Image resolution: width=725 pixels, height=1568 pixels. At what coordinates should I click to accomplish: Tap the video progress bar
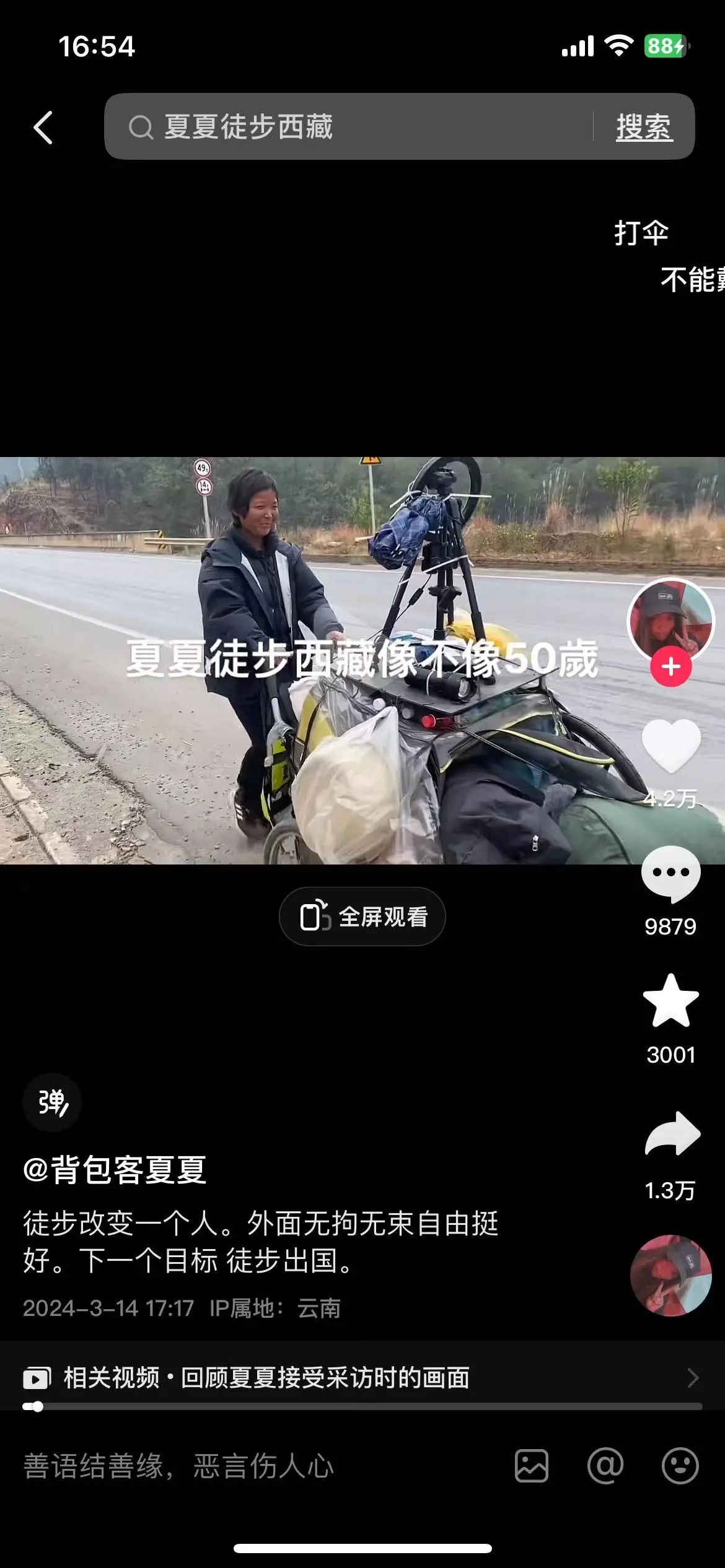[x=362, y=1406]
